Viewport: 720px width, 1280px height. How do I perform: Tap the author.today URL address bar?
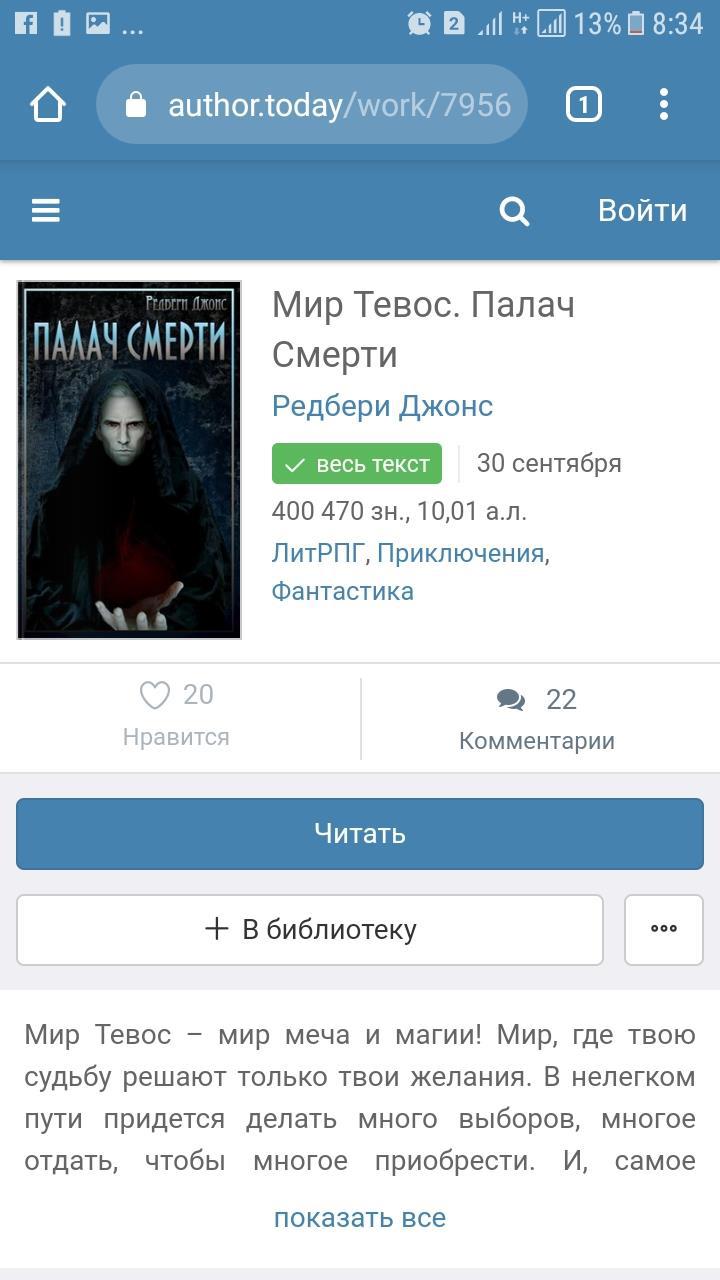(x=320, y=104)
